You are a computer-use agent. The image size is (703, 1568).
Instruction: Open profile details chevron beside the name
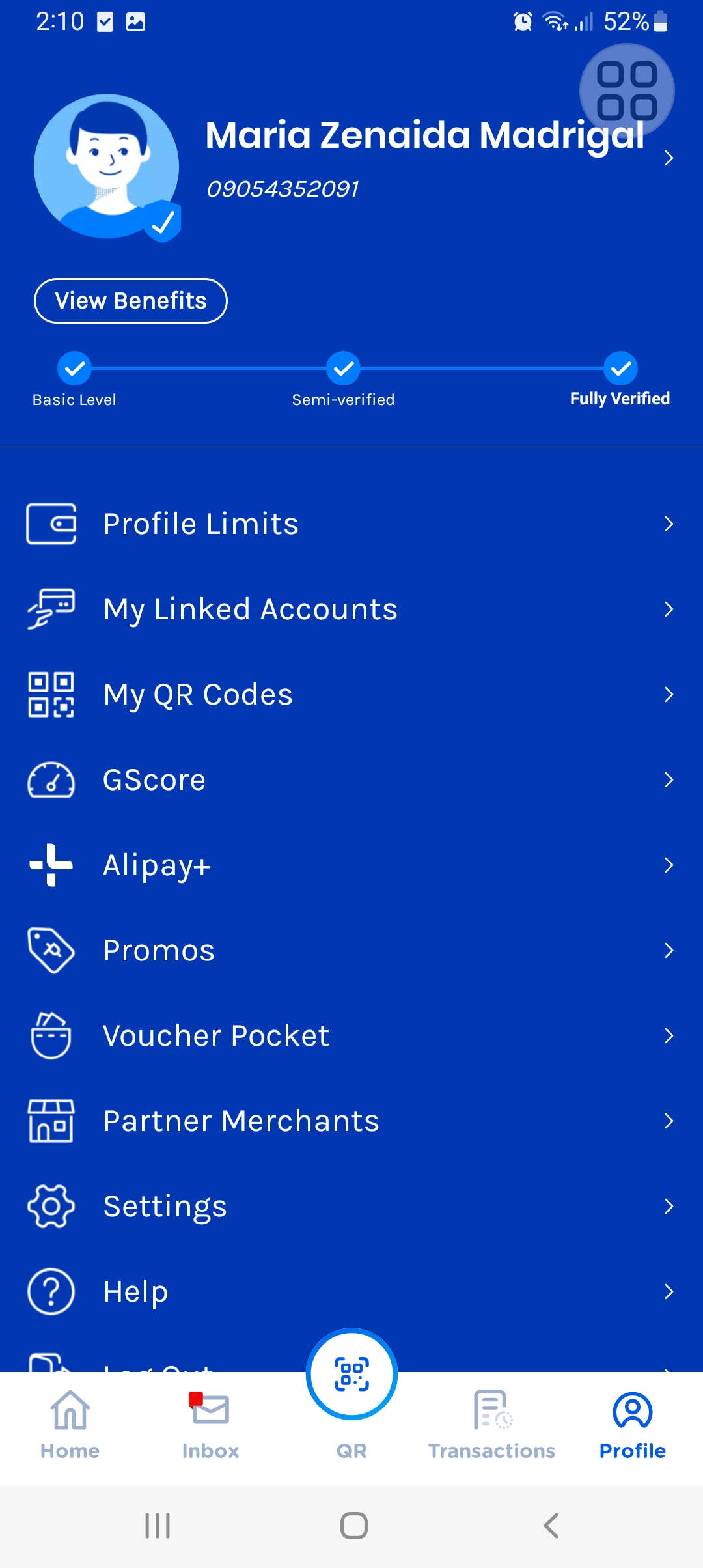pyautogui.click(x=669, y=158)
